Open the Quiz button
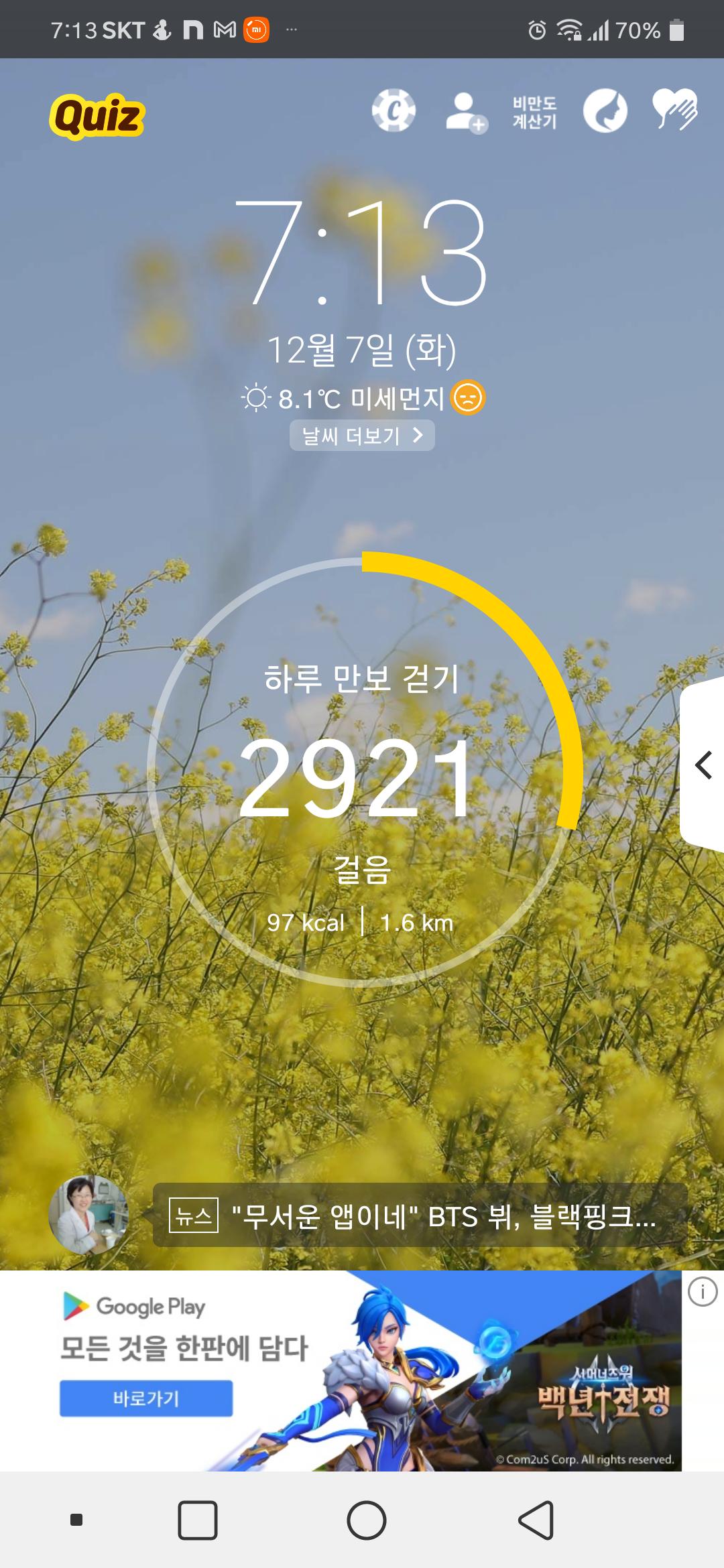The image size is (724, 1568). tap(97, 116)
